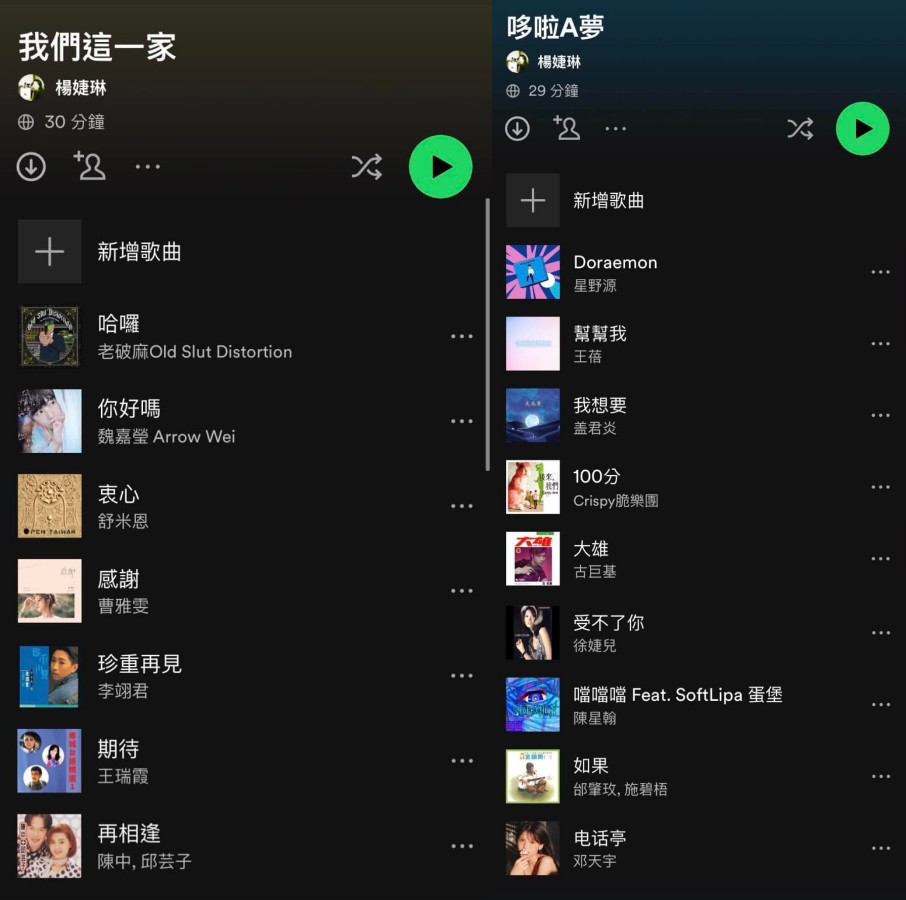The height and width of the screenshot is (900, 906).
Task: Play the song 哈囉 by 老破麻
Action: (119, 324)
